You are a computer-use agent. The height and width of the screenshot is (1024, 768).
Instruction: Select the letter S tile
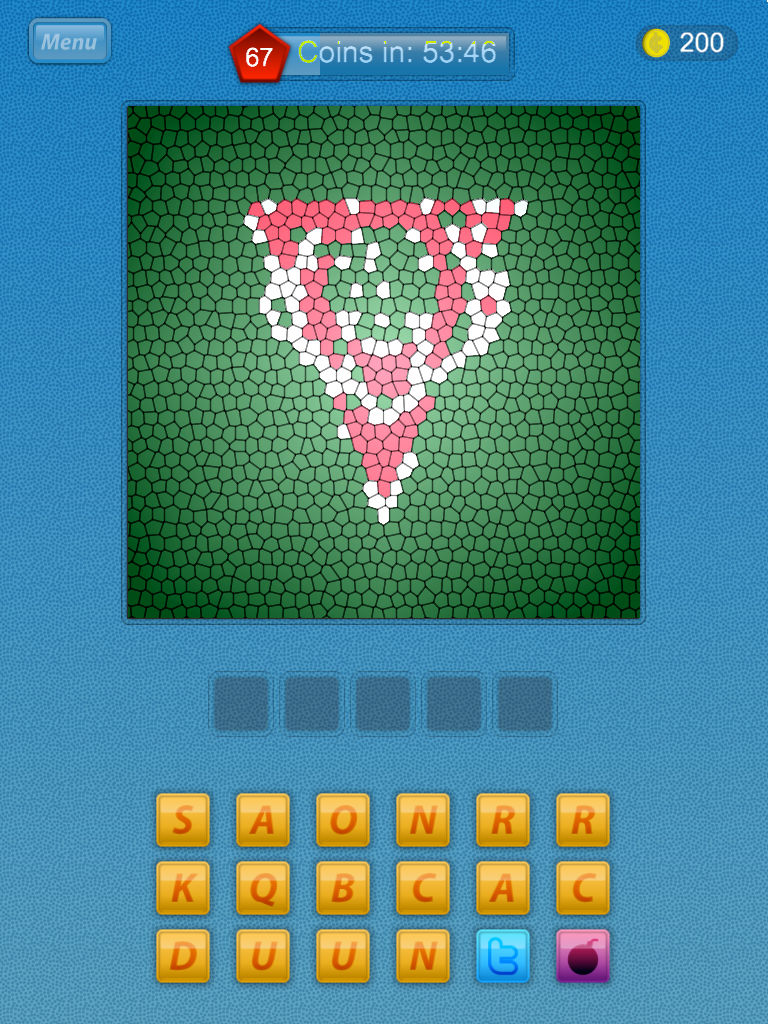click(x=183, y=823)
